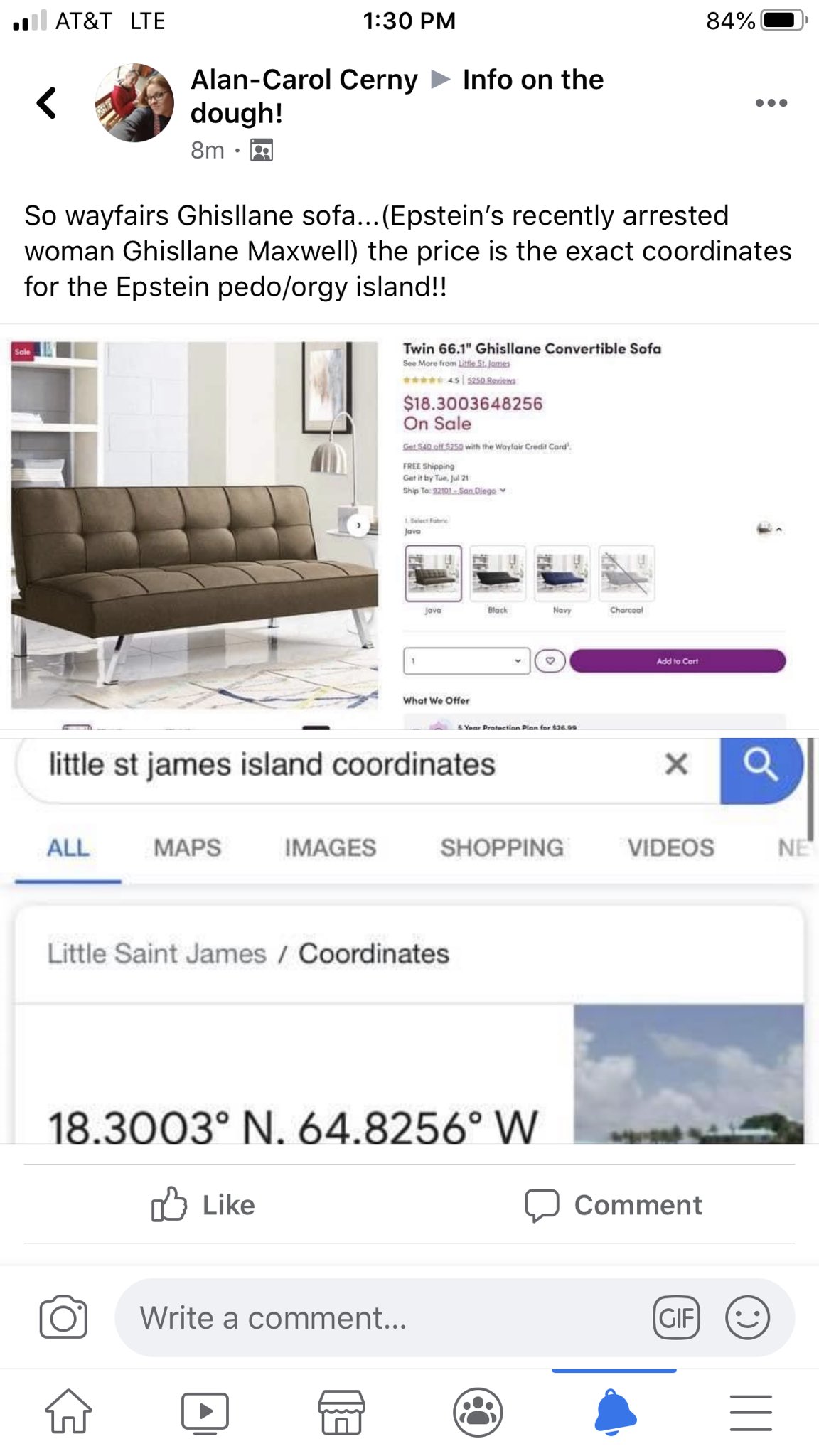Screen dimensions: 819x1456
Task: Focus the Write a comment field
Action: (x=384, y=1317)
